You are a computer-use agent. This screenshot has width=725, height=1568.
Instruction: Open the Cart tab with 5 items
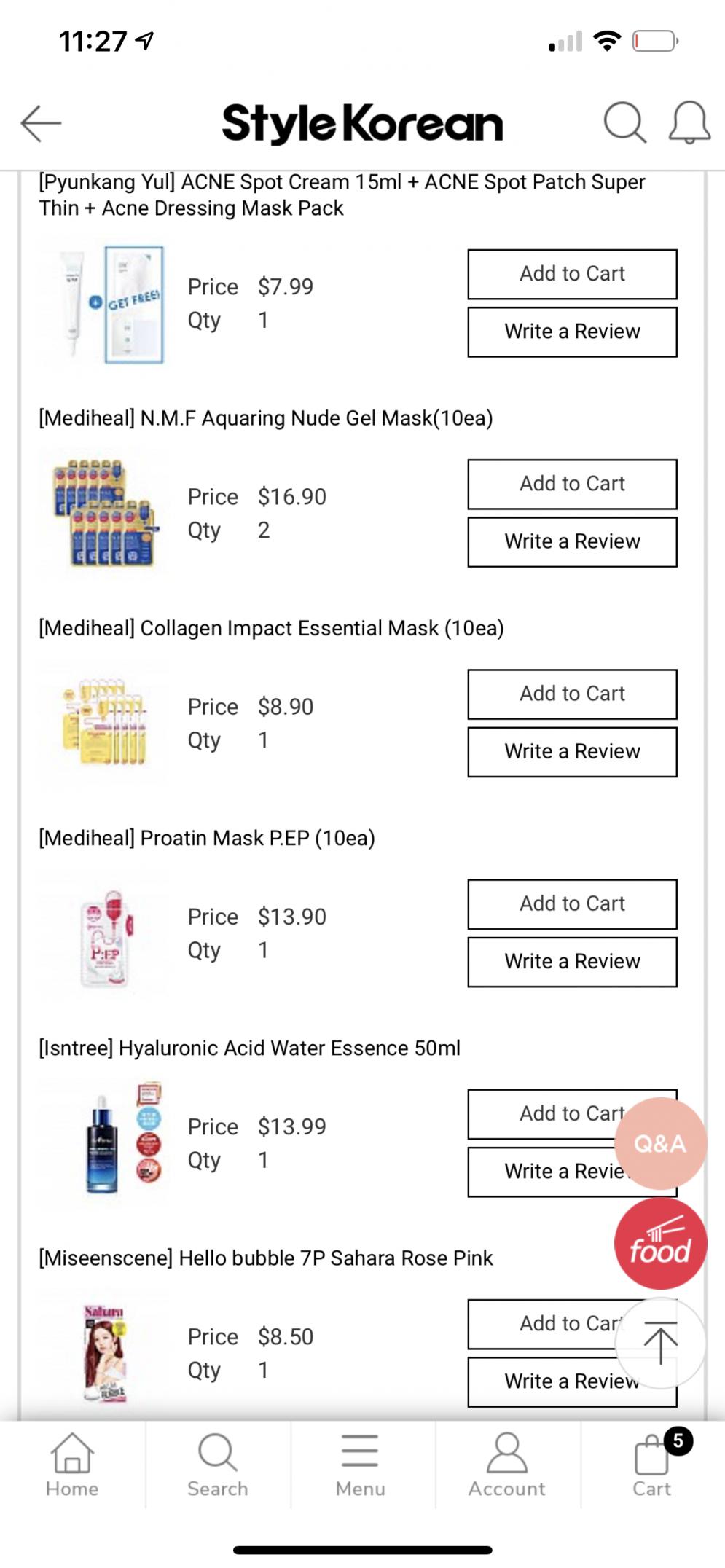coord(652,1465)
